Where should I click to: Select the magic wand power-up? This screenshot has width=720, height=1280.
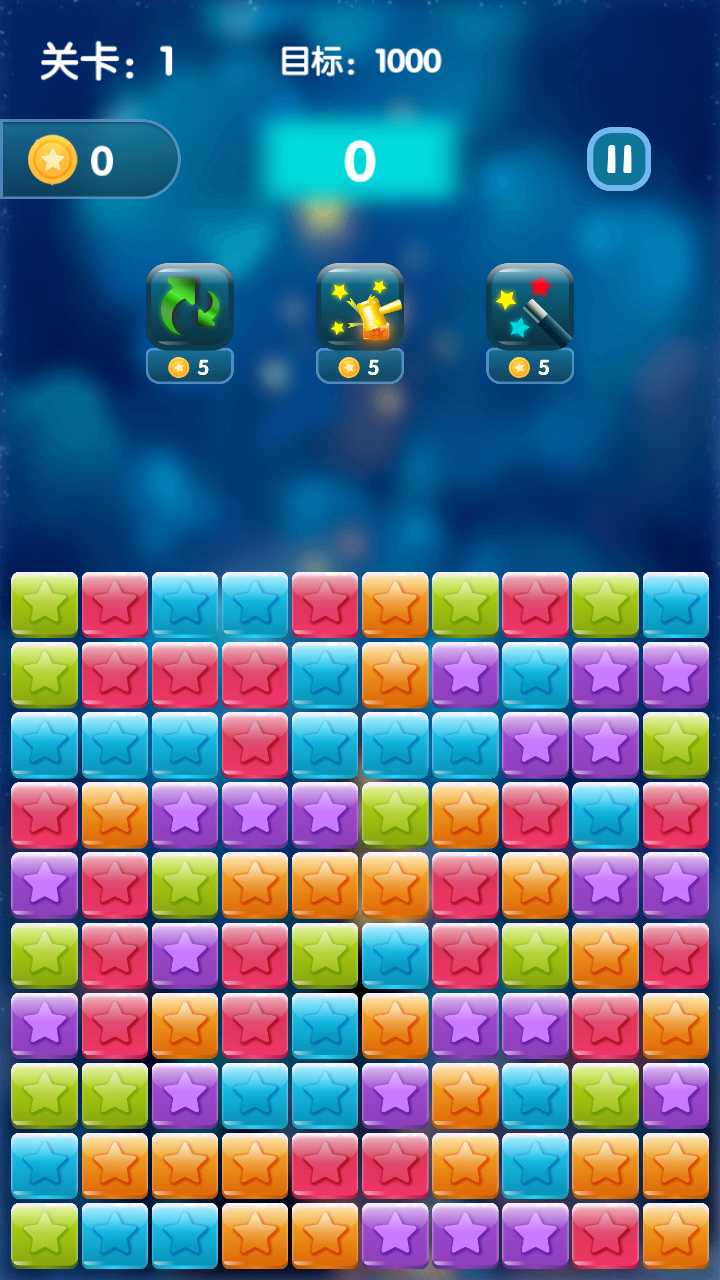coord(530,307)
